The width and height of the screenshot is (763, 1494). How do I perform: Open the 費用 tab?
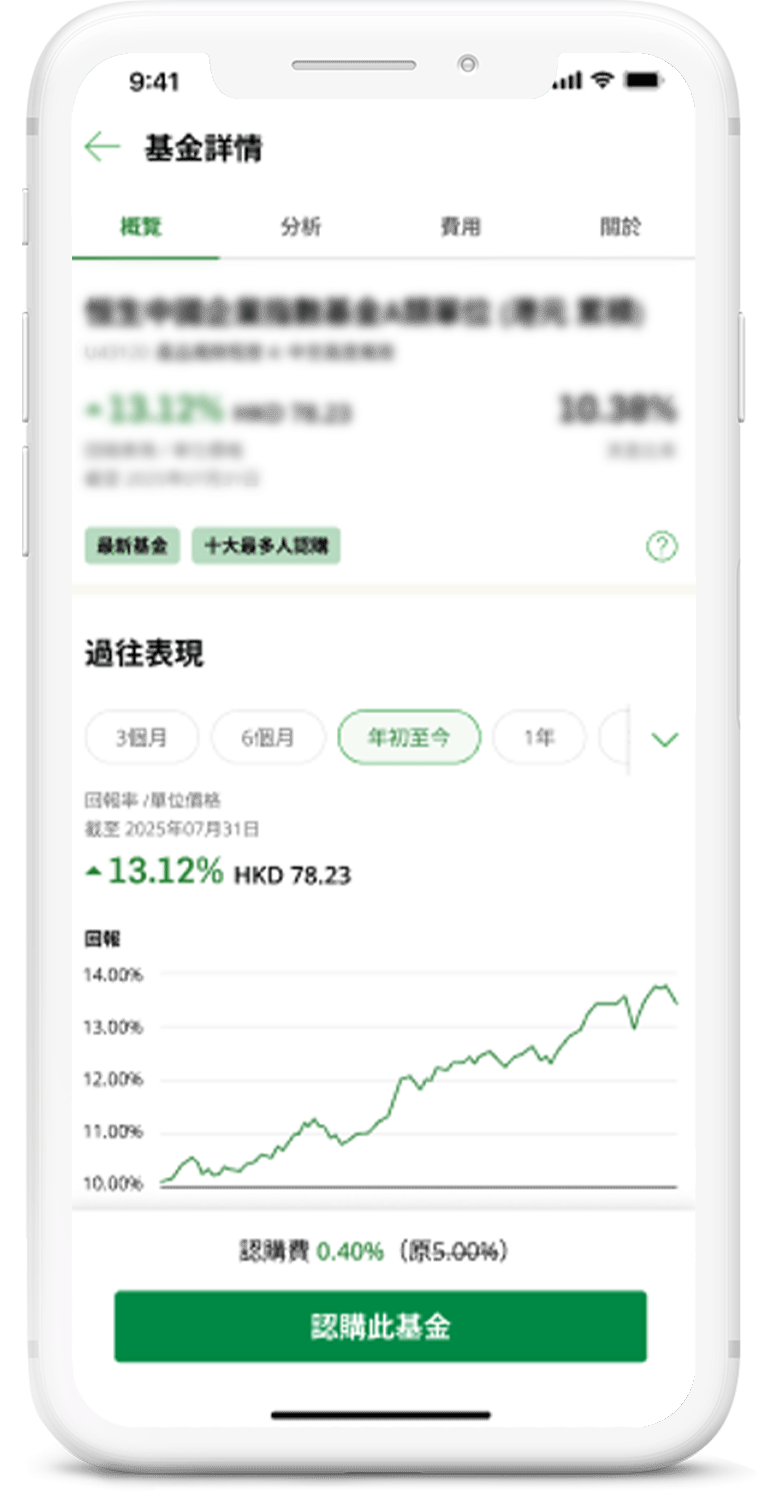[x=460, y=227]
